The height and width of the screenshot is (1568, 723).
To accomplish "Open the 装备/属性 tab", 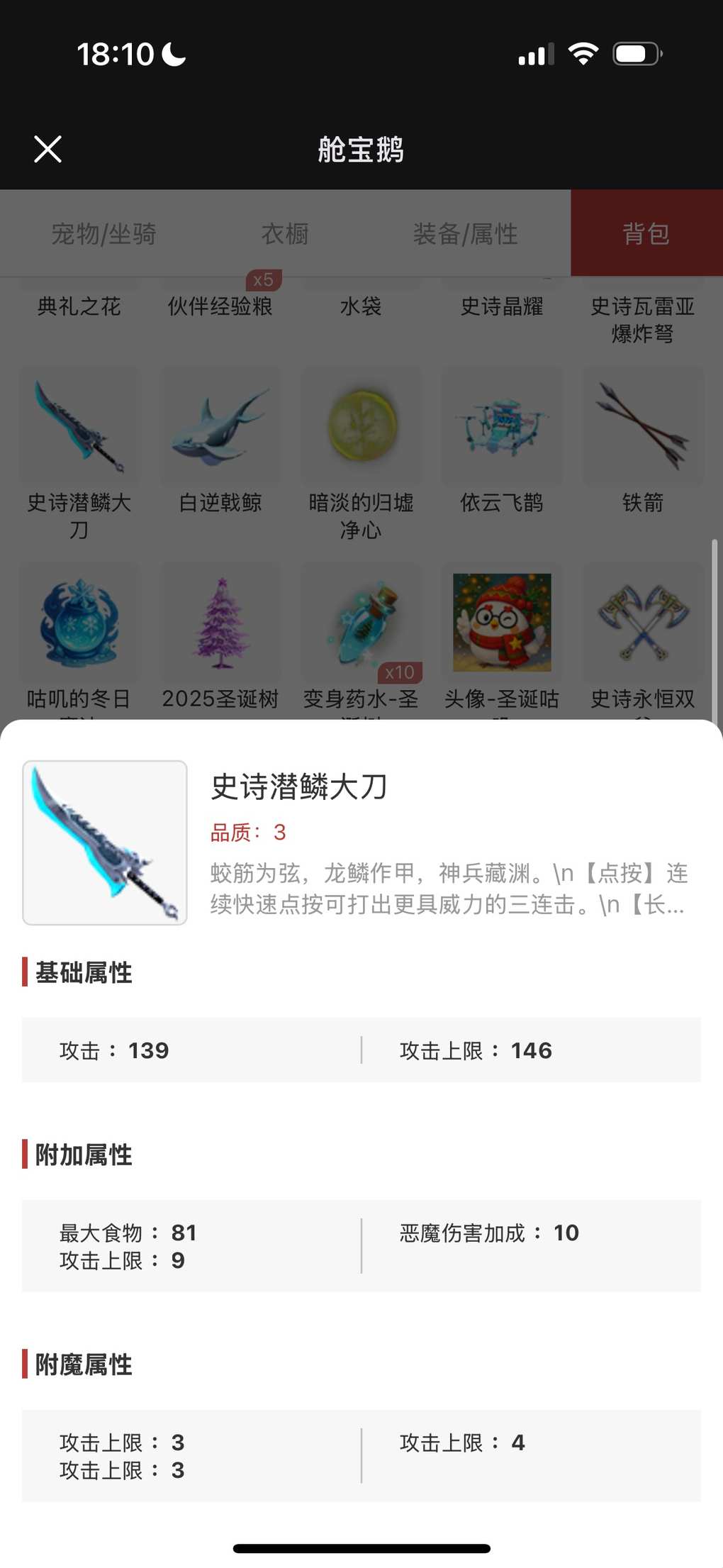I will click(x=465, y=233).
